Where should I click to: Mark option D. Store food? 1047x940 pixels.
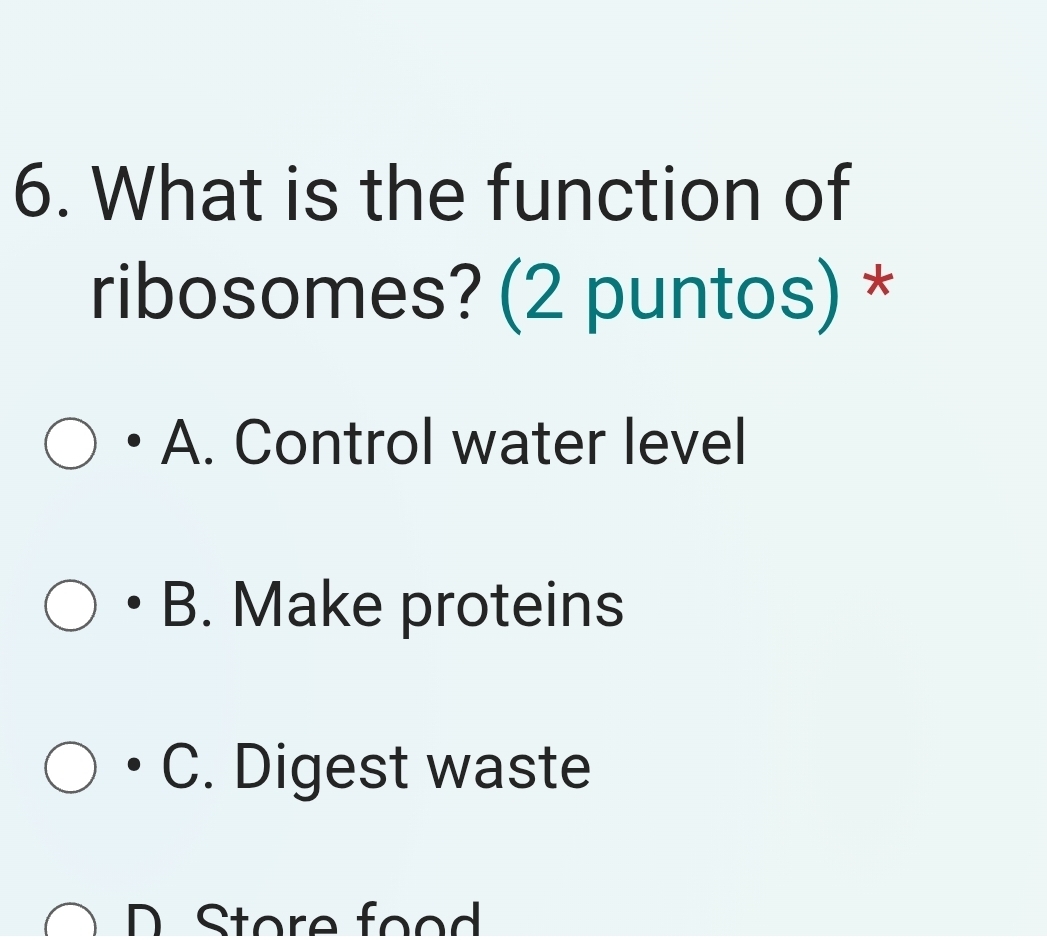point(70,928)
